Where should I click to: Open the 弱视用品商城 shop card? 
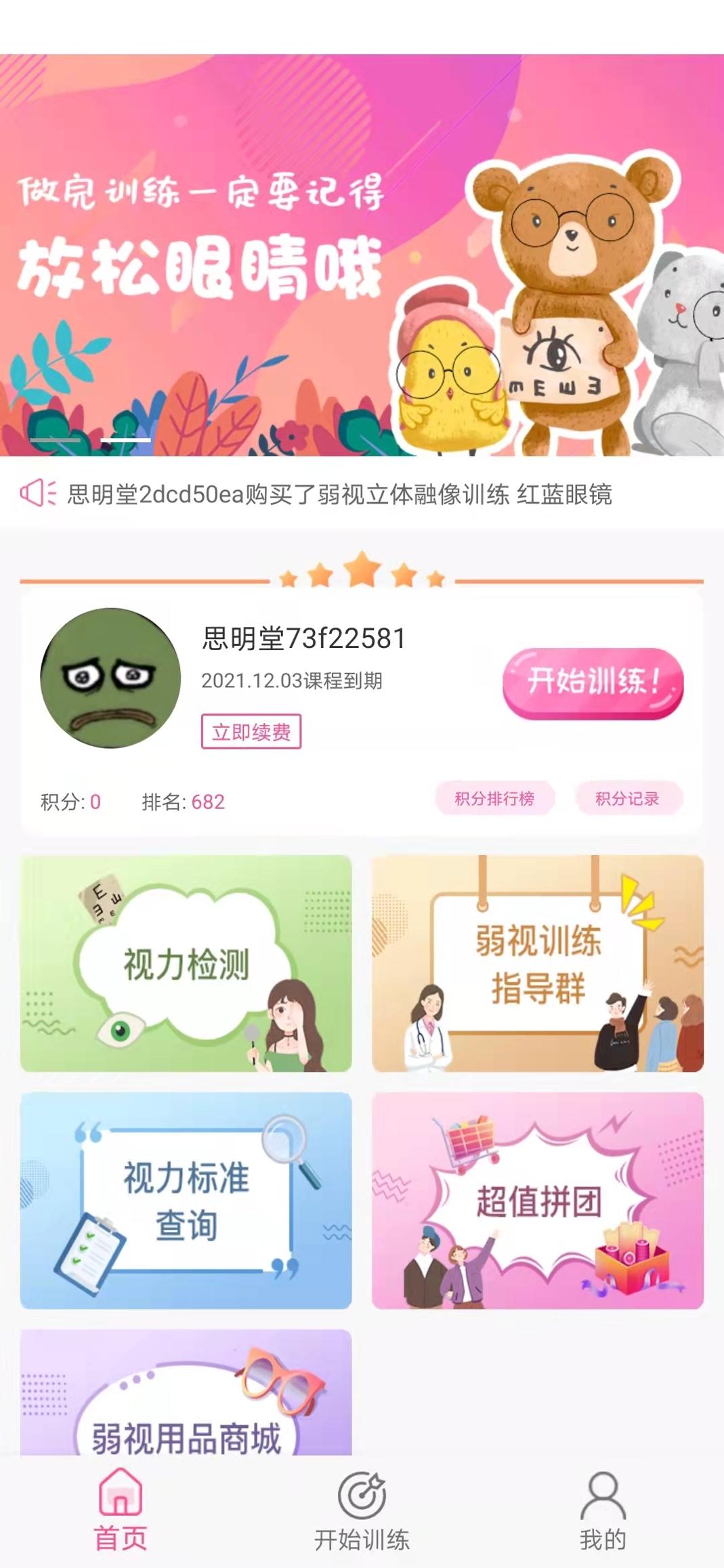pos(186,1392)
